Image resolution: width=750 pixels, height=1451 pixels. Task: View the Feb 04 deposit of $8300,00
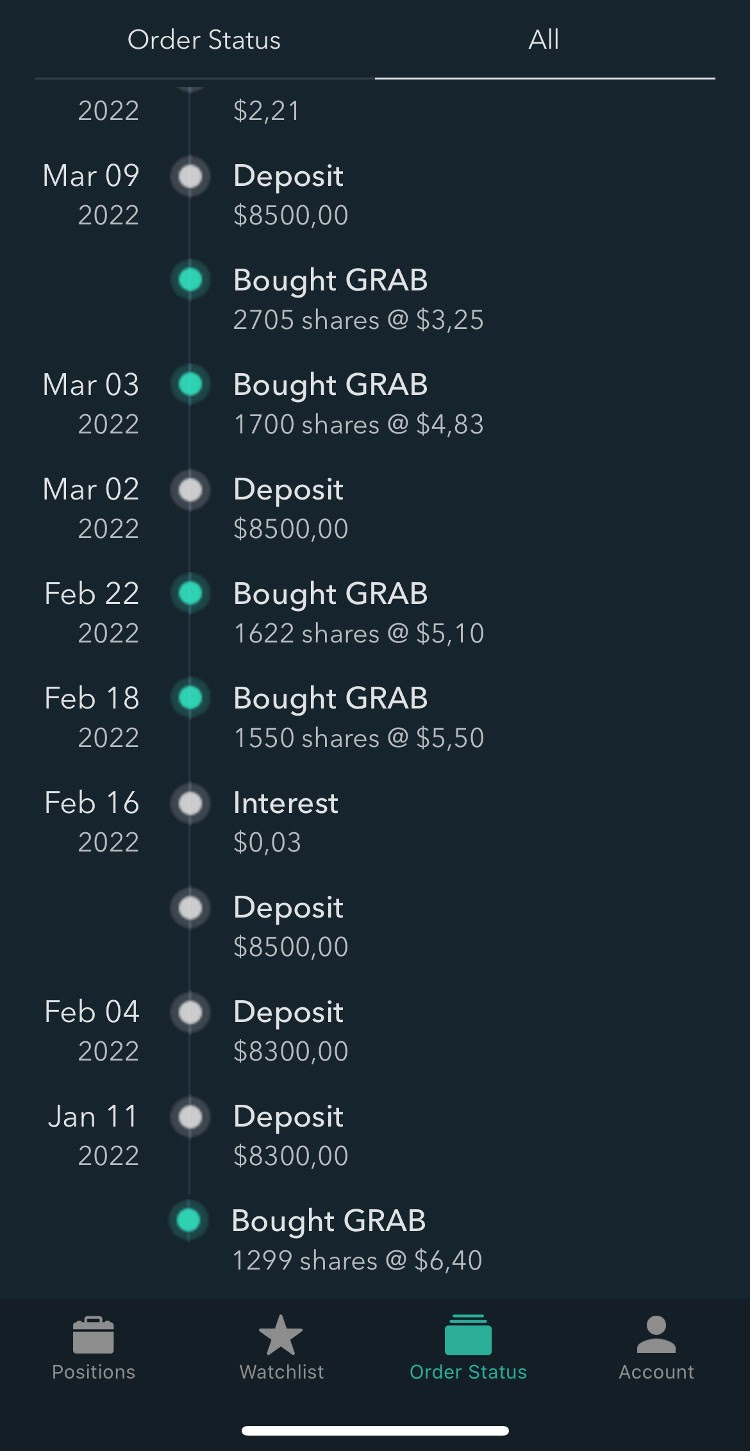tap(375, 1031)
